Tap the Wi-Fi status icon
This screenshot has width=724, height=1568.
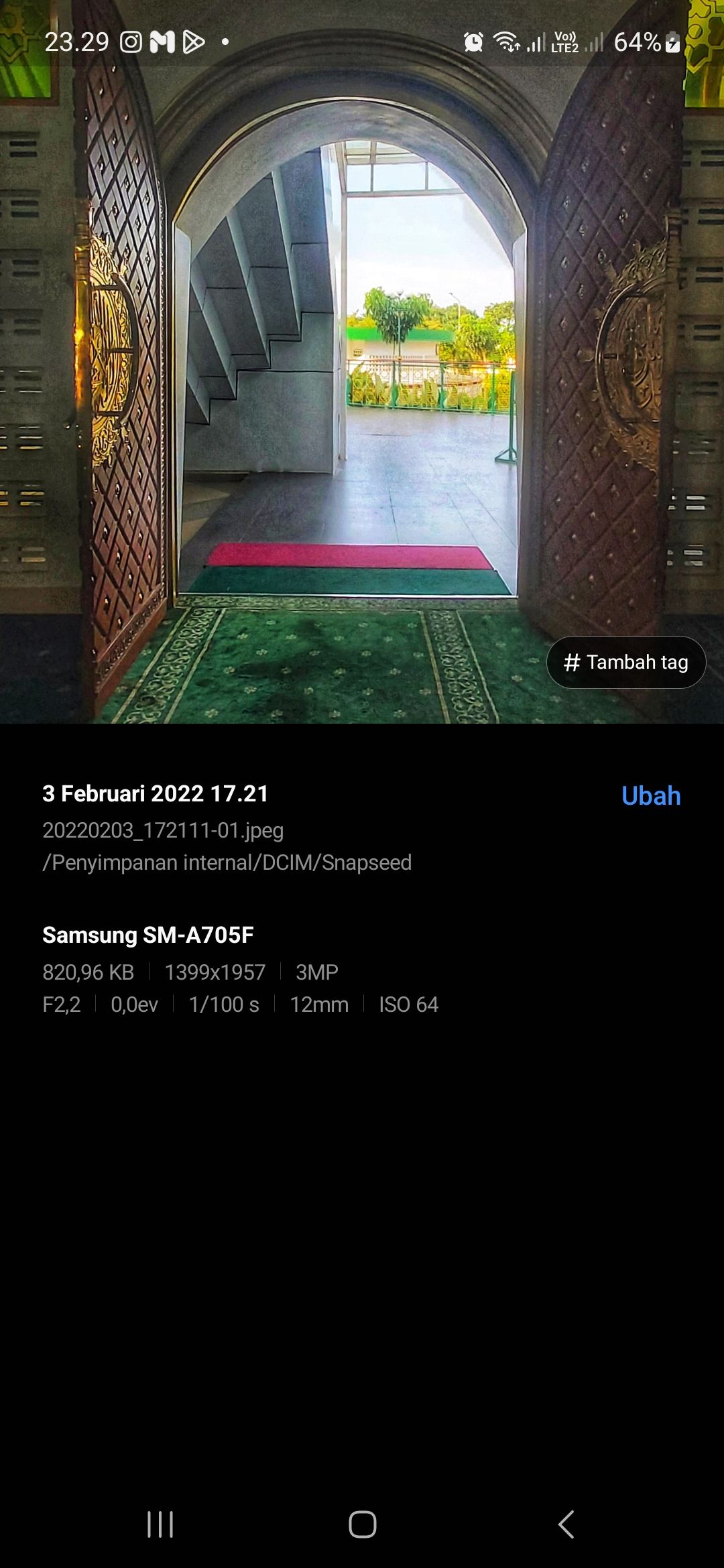(x=507, y=42)
